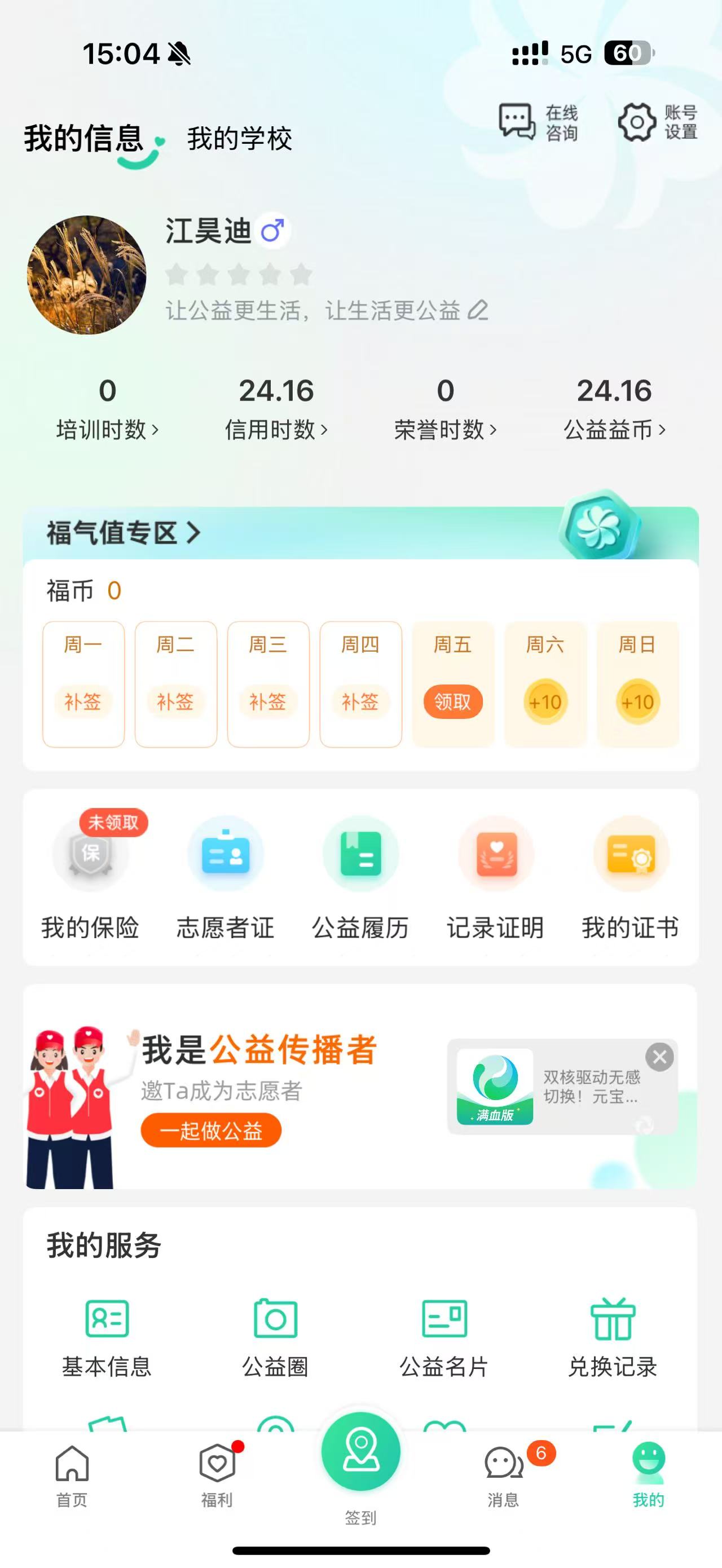
Task: Tap 一起做公益 button
Action: coord(210,1131)
